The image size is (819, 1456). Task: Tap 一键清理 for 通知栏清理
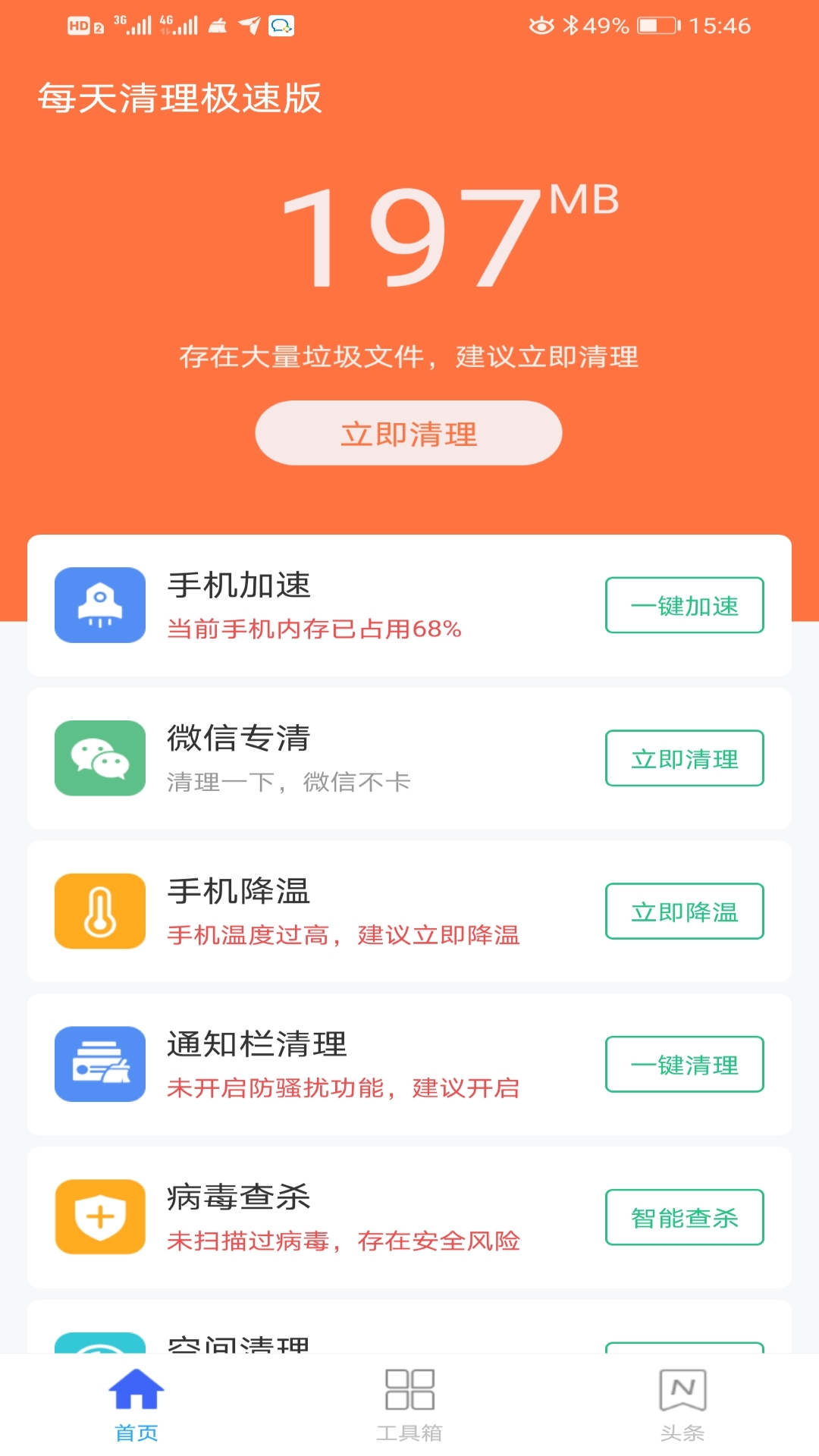click(x=684, y=1065)
